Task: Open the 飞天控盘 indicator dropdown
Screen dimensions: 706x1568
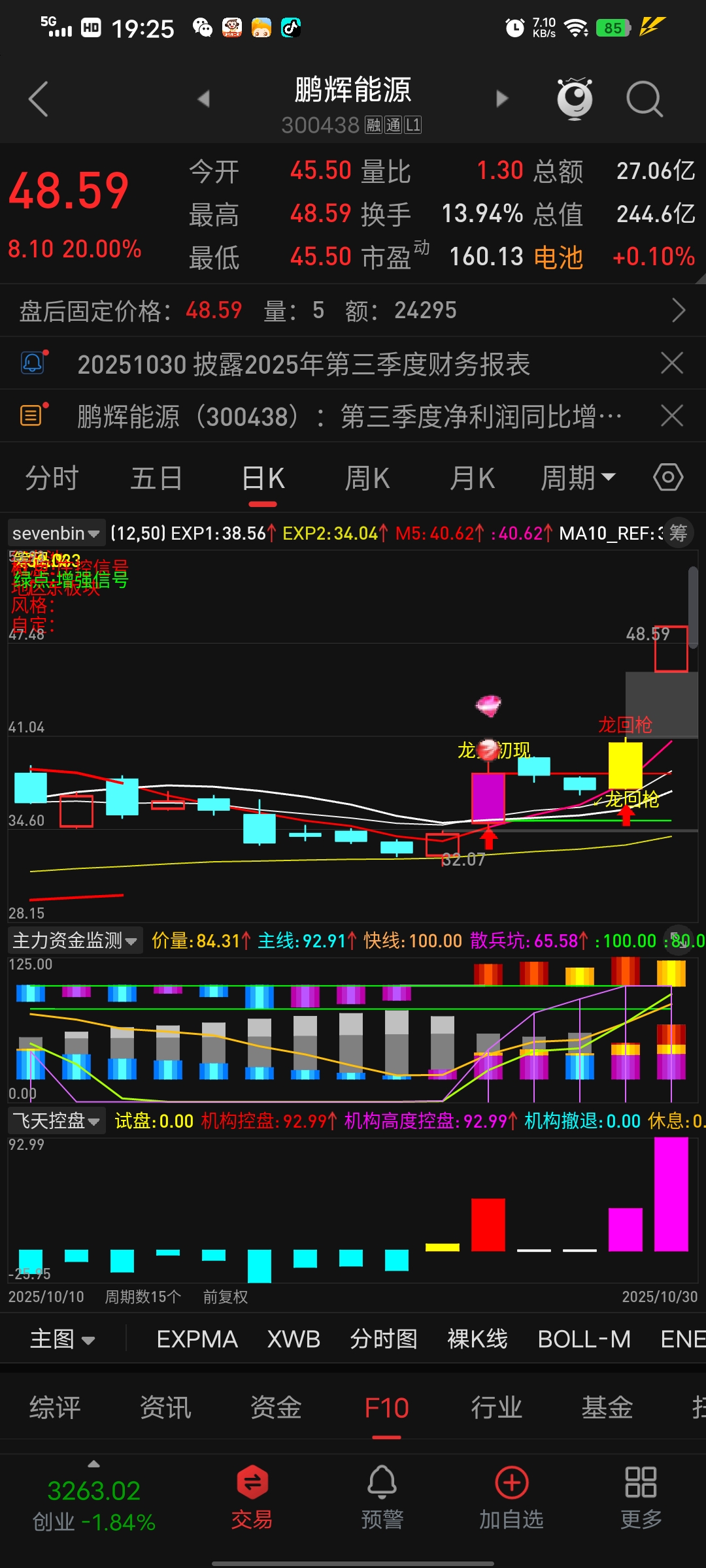Action: (x=56, y=1121)
